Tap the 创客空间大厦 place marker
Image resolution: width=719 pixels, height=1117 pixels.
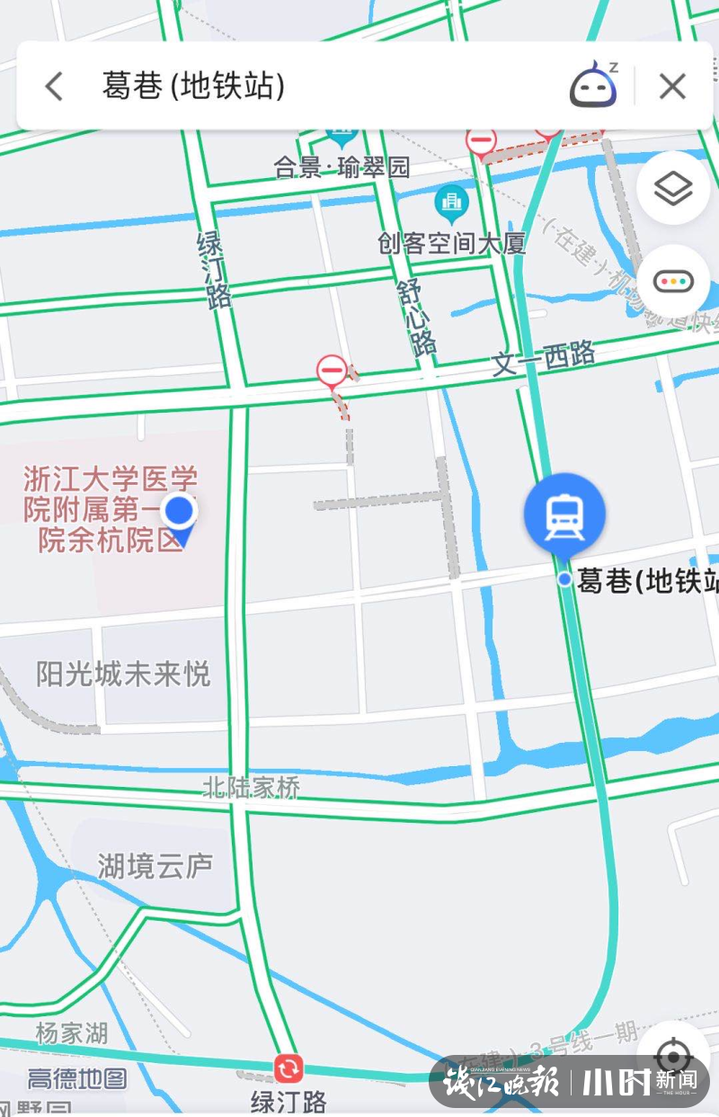(x=451, y=205)
